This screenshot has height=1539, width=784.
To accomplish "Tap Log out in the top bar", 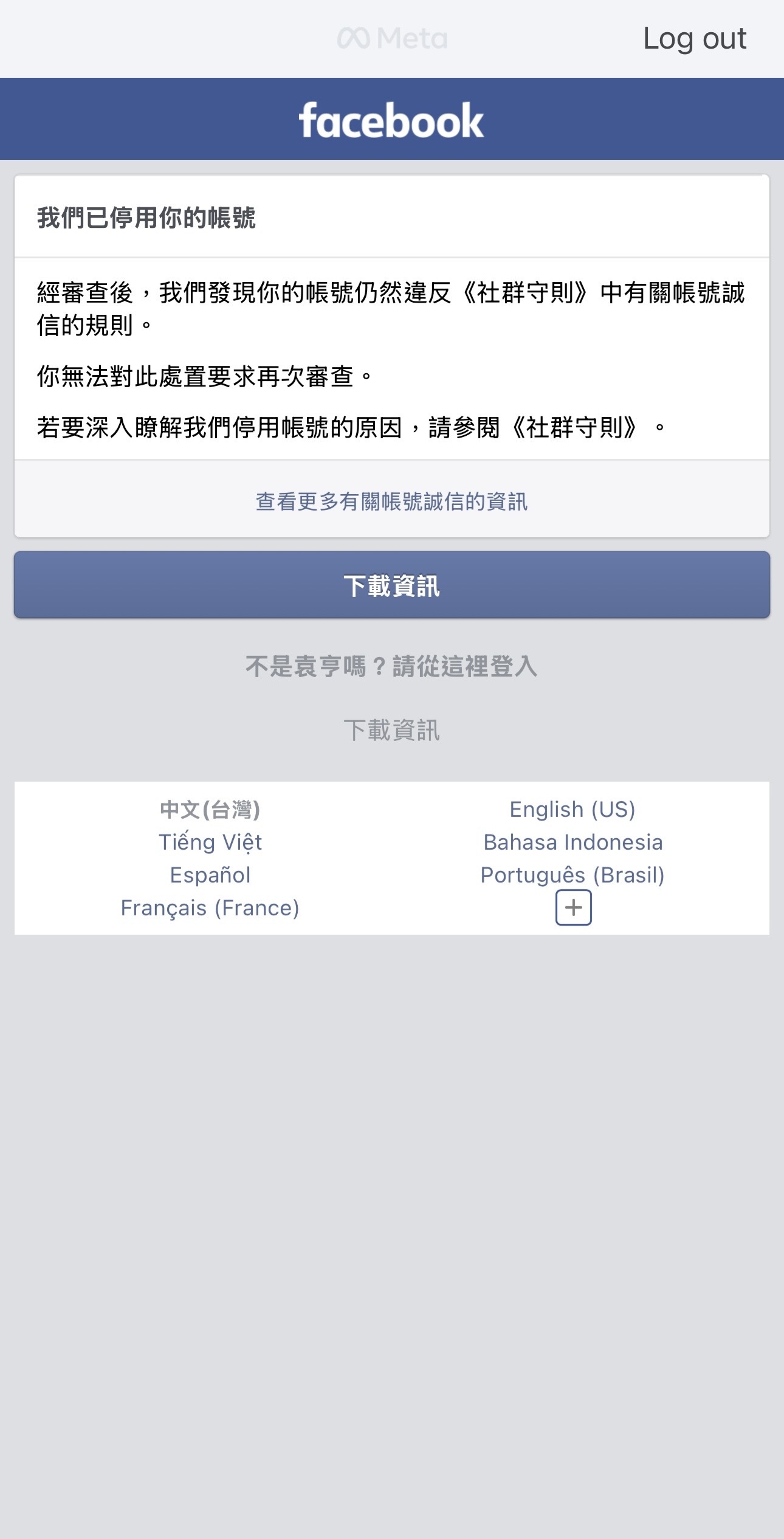I will point(694,39).
